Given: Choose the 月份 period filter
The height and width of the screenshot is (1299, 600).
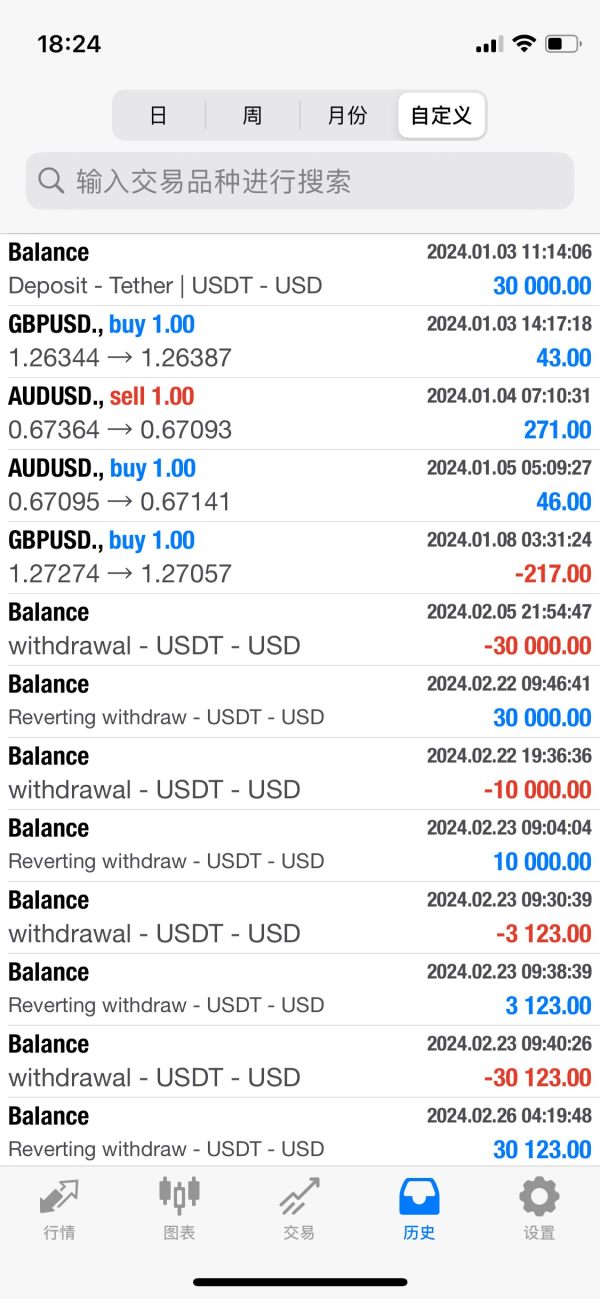Looking at the screenshot, I should click(x=347, y=116).
